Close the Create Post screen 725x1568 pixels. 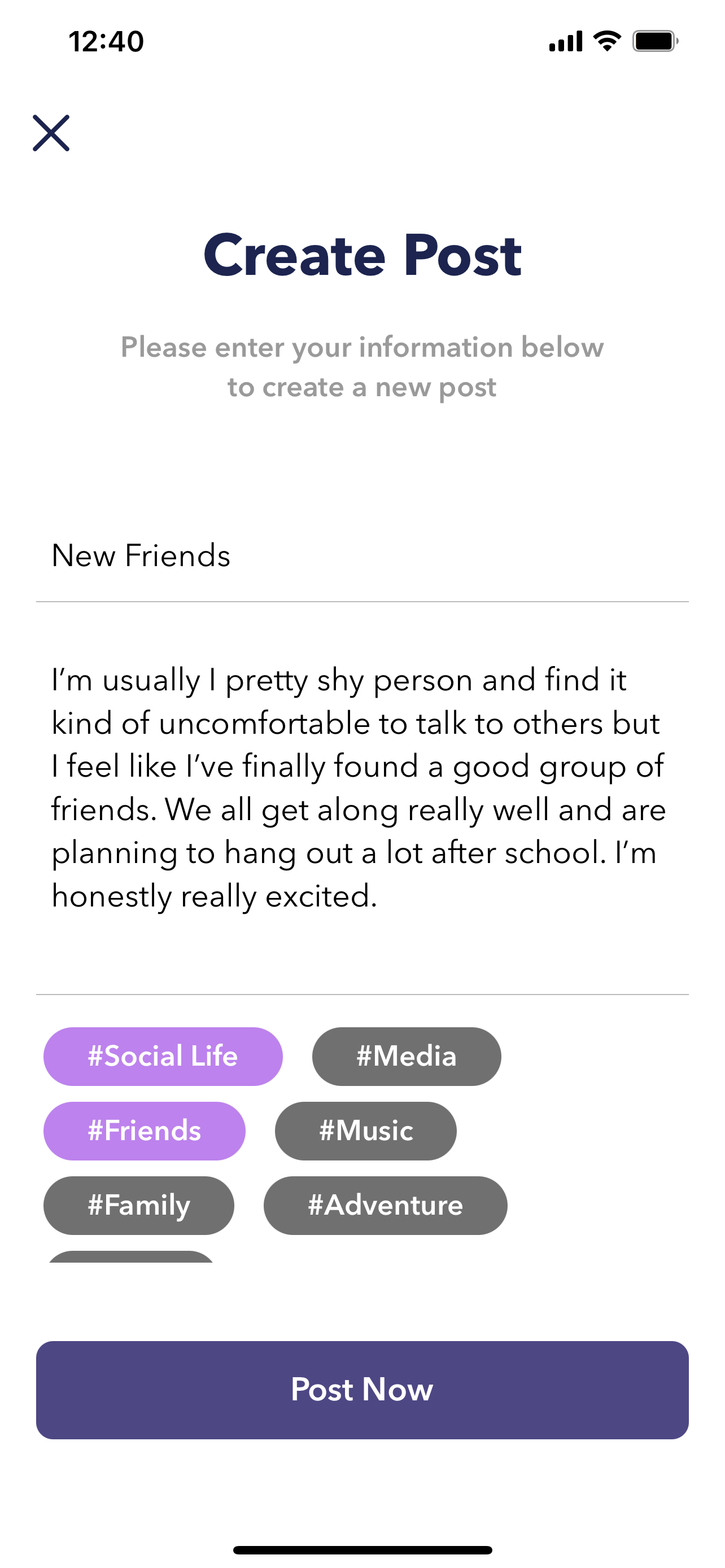pos(51,133)
